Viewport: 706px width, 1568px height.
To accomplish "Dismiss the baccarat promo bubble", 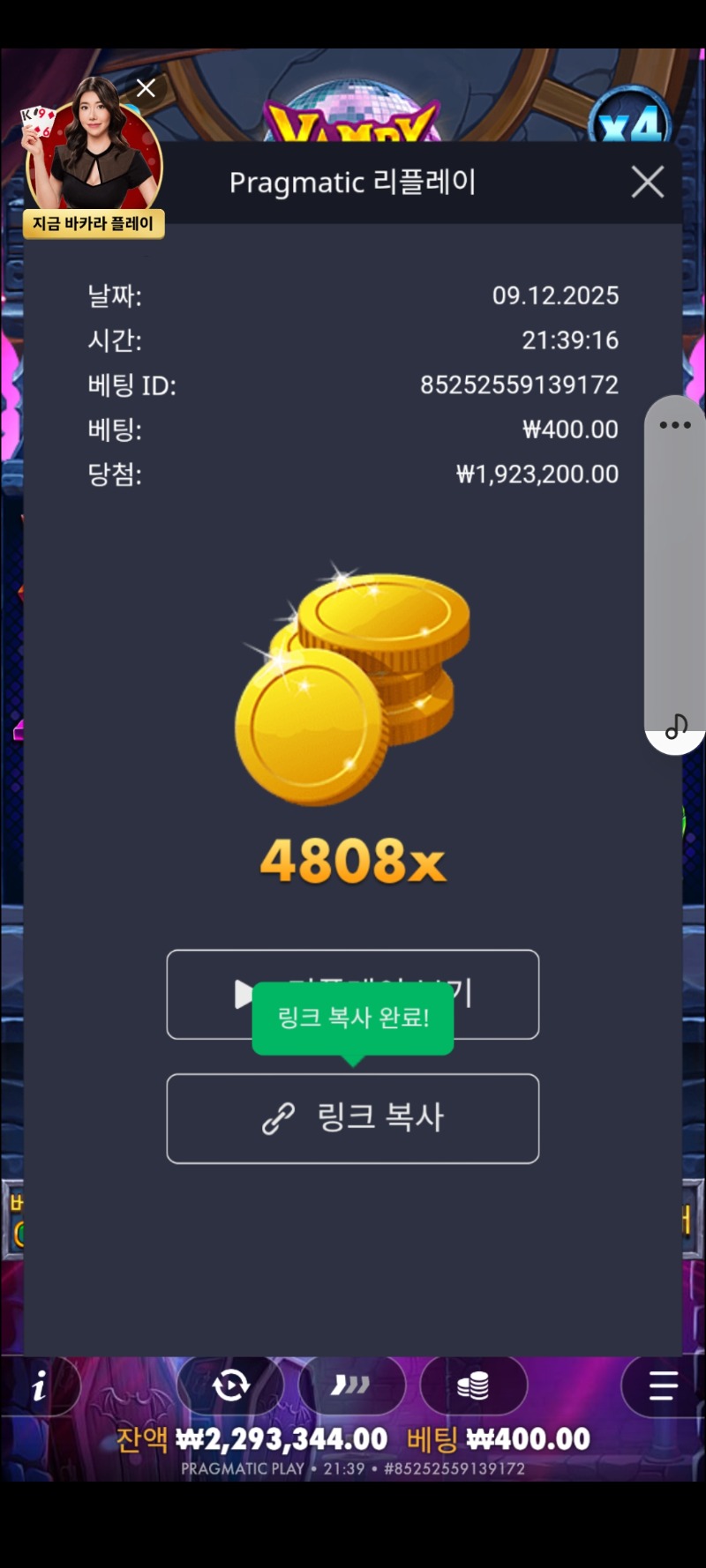I will [146, 88].
